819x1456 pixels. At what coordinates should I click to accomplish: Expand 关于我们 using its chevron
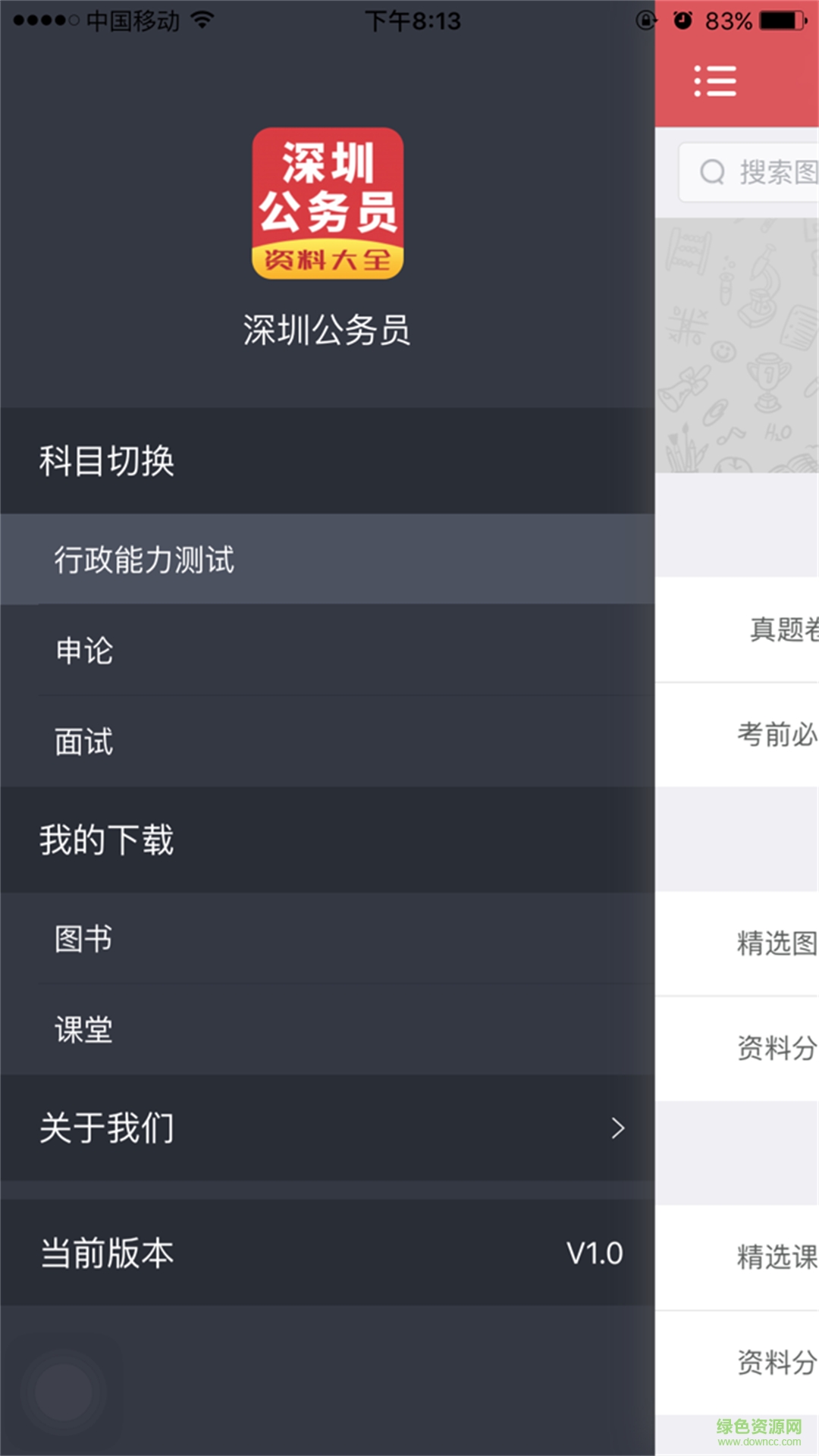click(x=616, y=1128)
